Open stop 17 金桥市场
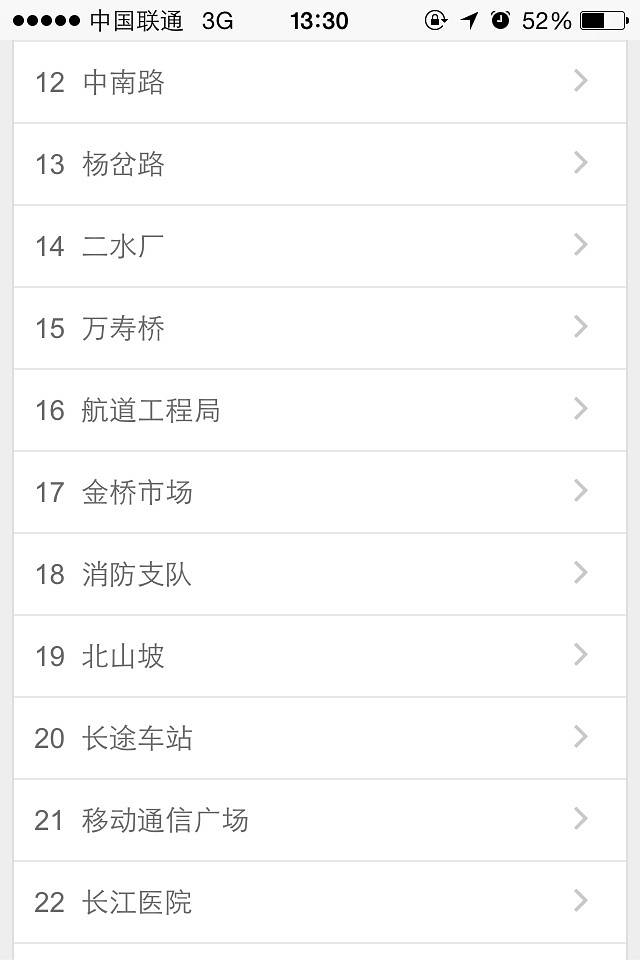Viewport: 640px width, 960px height. point(320,492)
